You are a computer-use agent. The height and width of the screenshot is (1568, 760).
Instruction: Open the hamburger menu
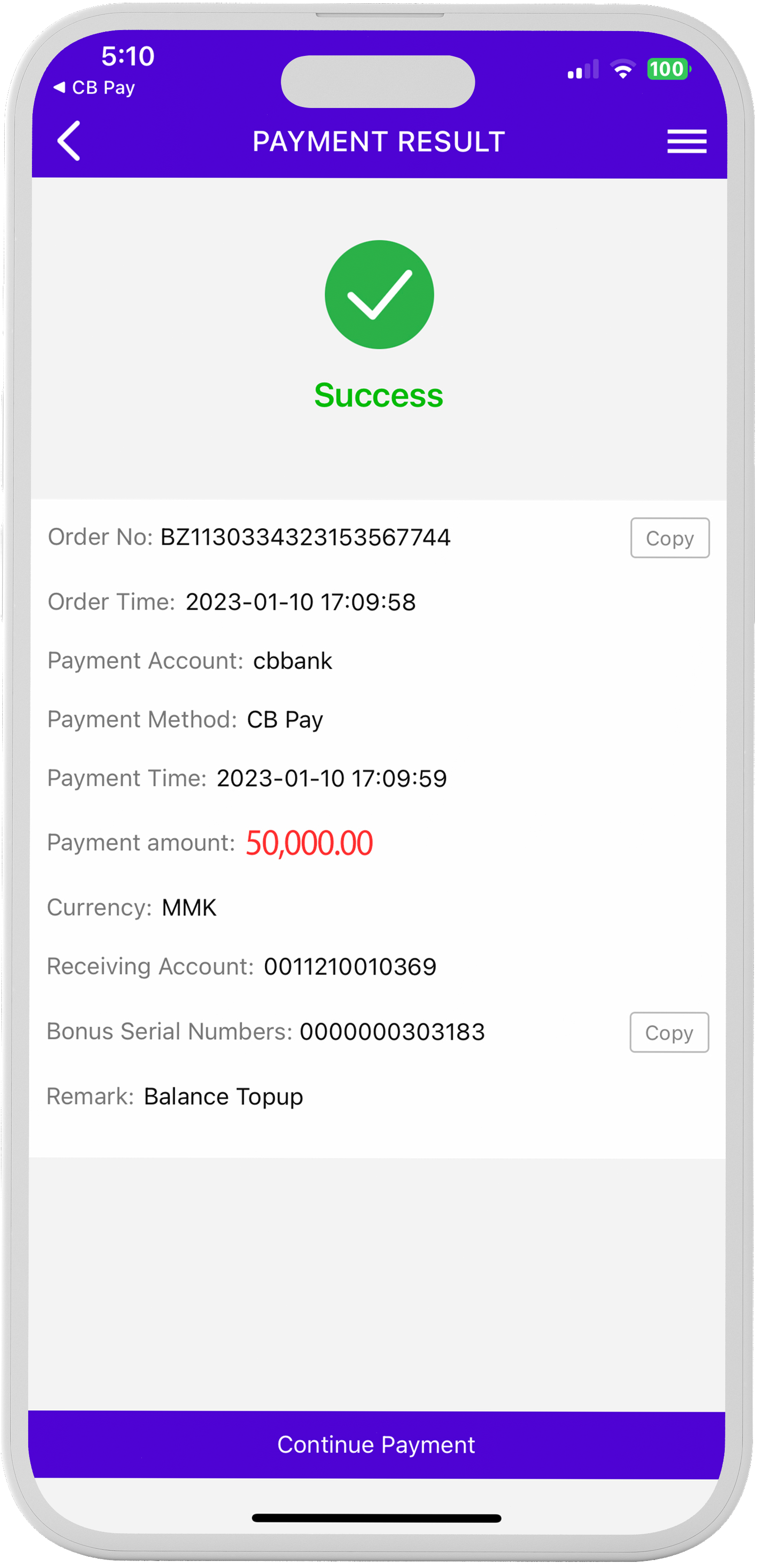(686, 141)
